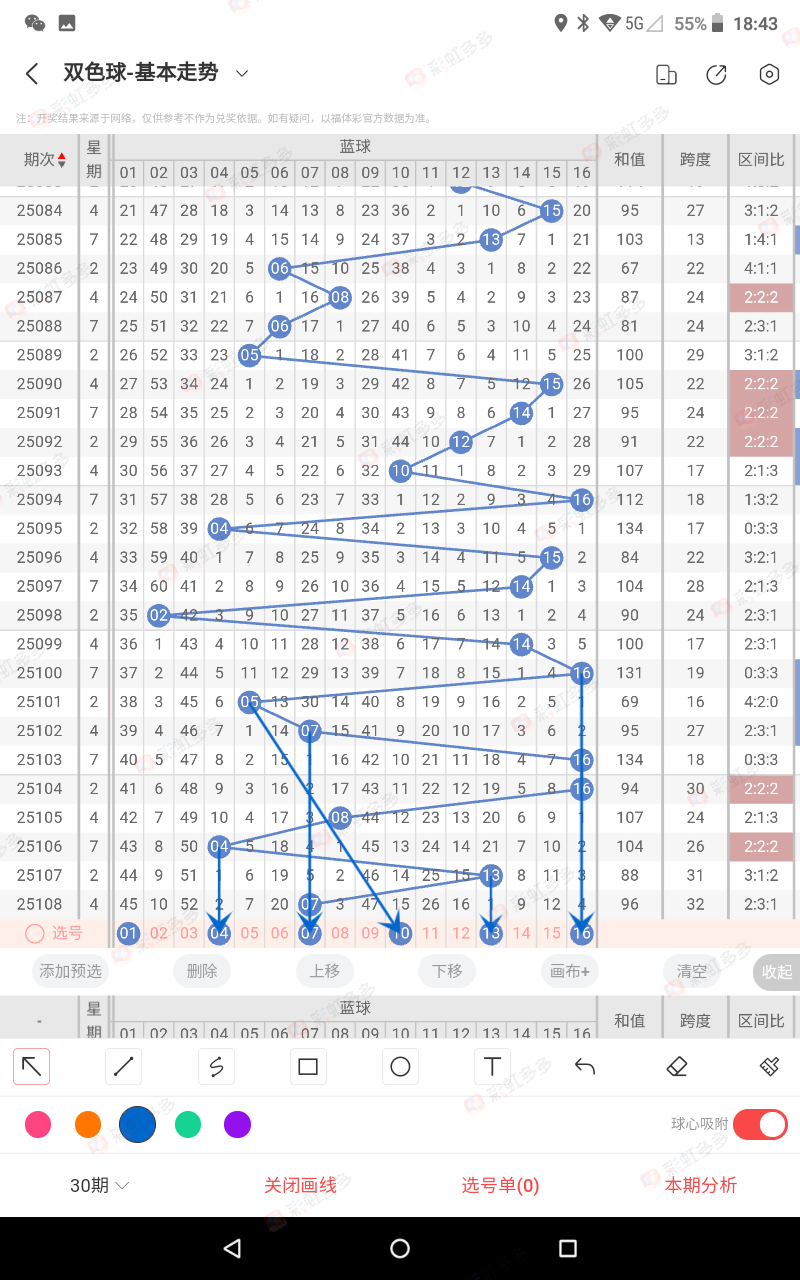Collapse the panel with 收起
800x1280 pixels.
point(776,971)
